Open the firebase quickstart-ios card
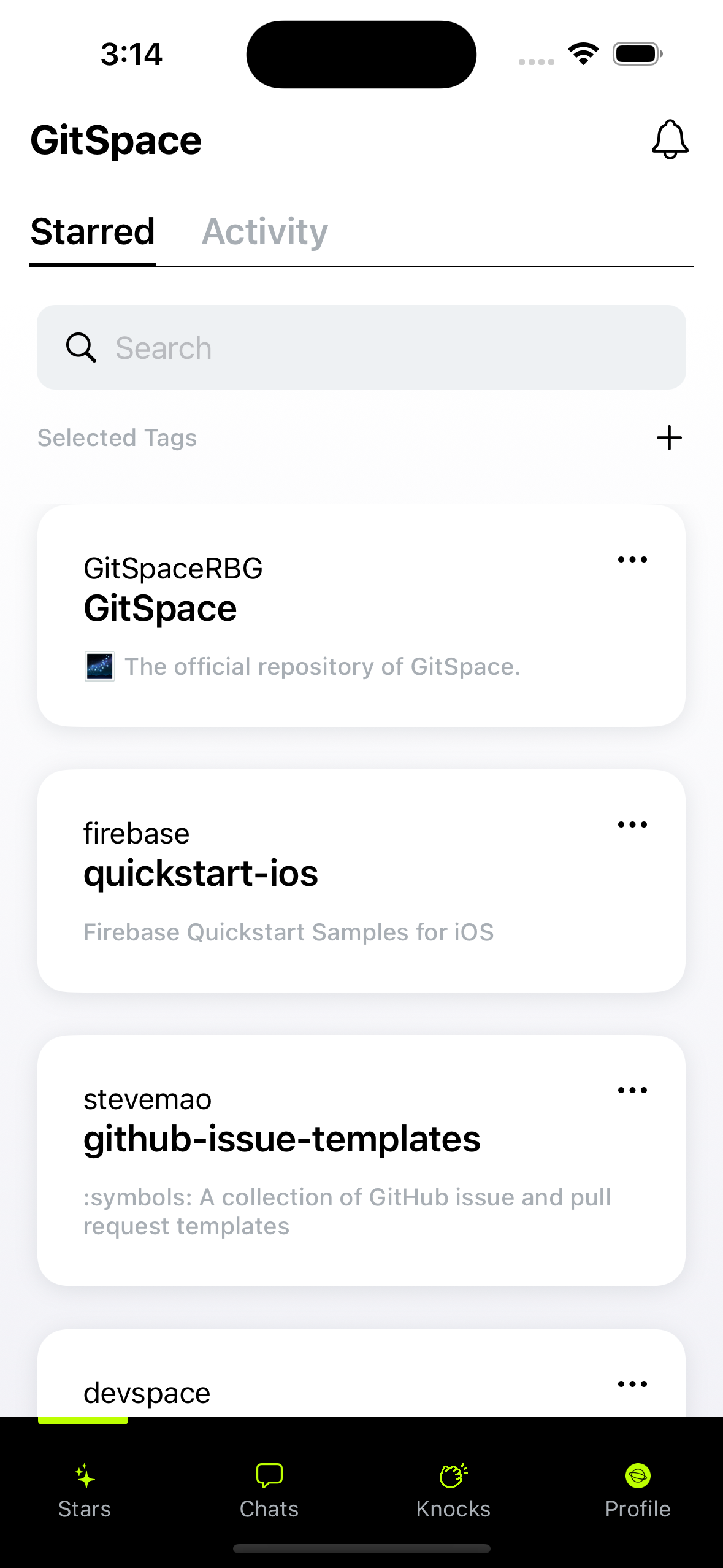The height and width of the screenshot is (1568, 723). (x=361, y=881)
